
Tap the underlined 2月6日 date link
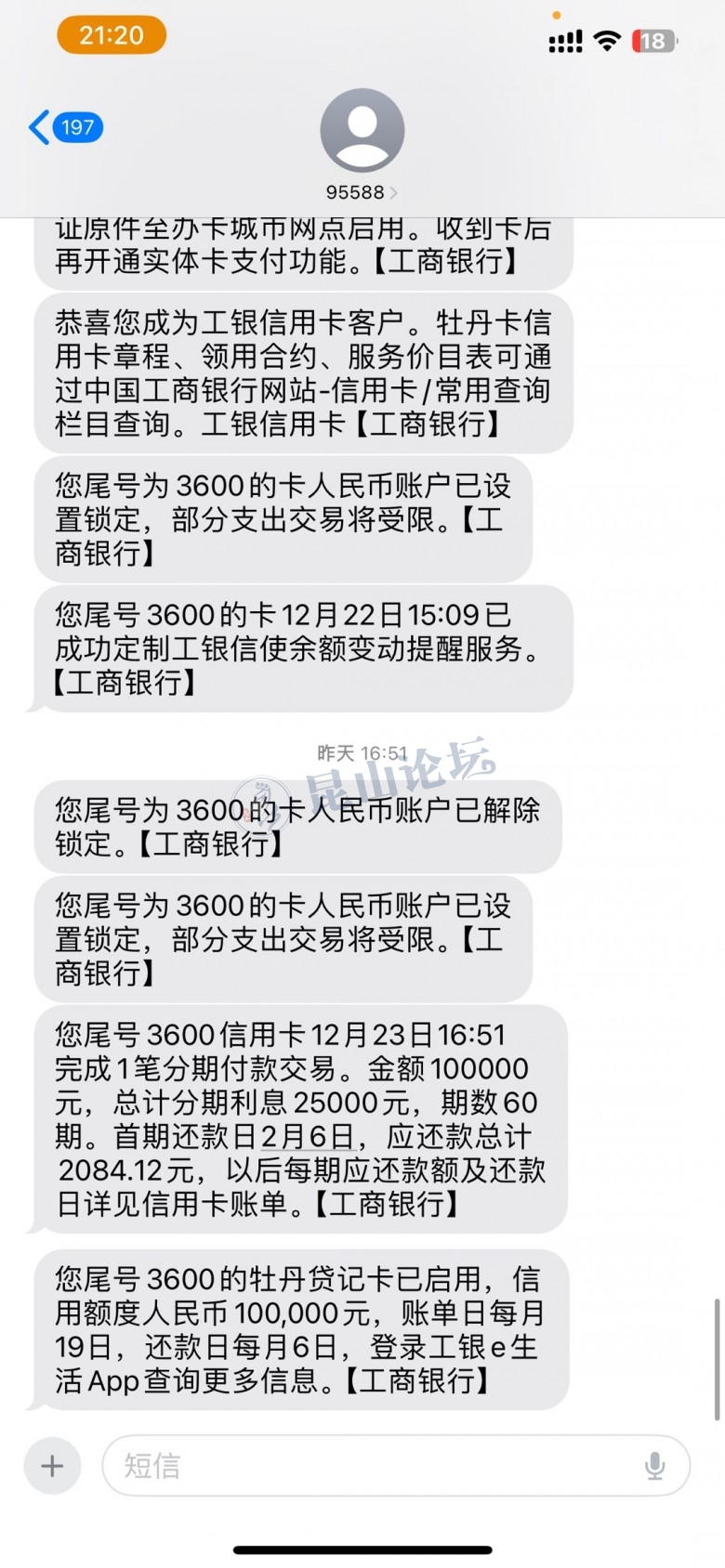coord(307,1136)
